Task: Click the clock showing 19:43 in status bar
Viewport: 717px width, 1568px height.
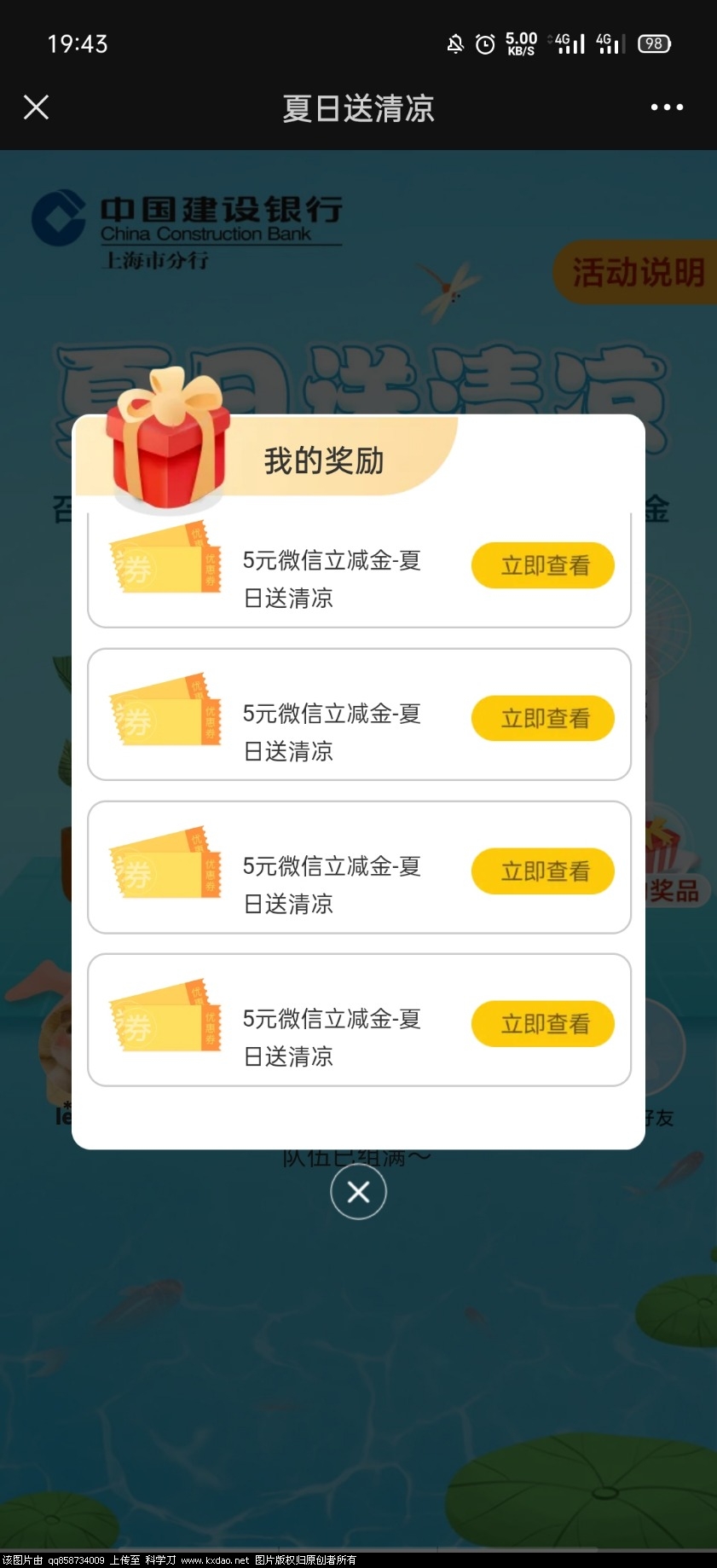Action: (78, 43)
